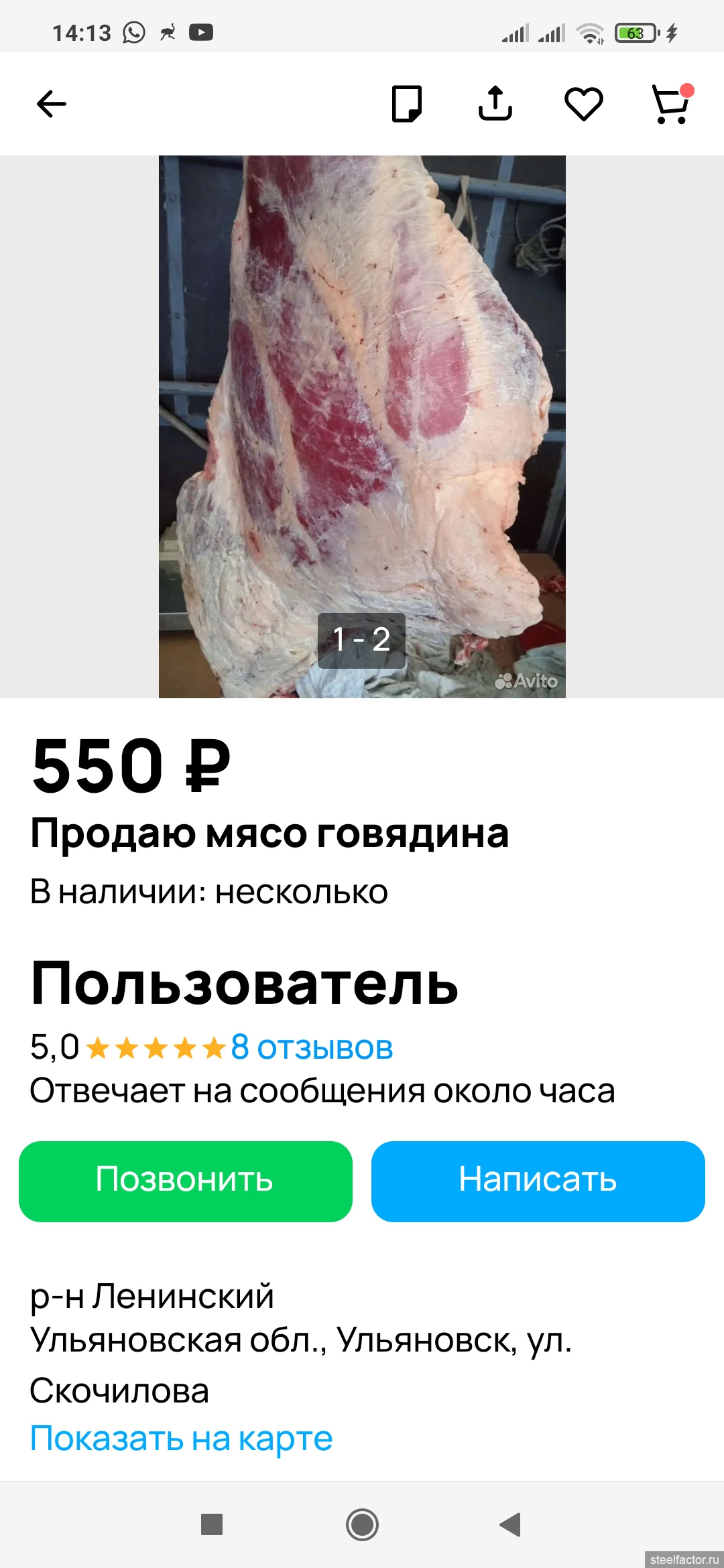724x1568 pixels.
Task: Message the seller via Написать
Action: (538, 1181)
